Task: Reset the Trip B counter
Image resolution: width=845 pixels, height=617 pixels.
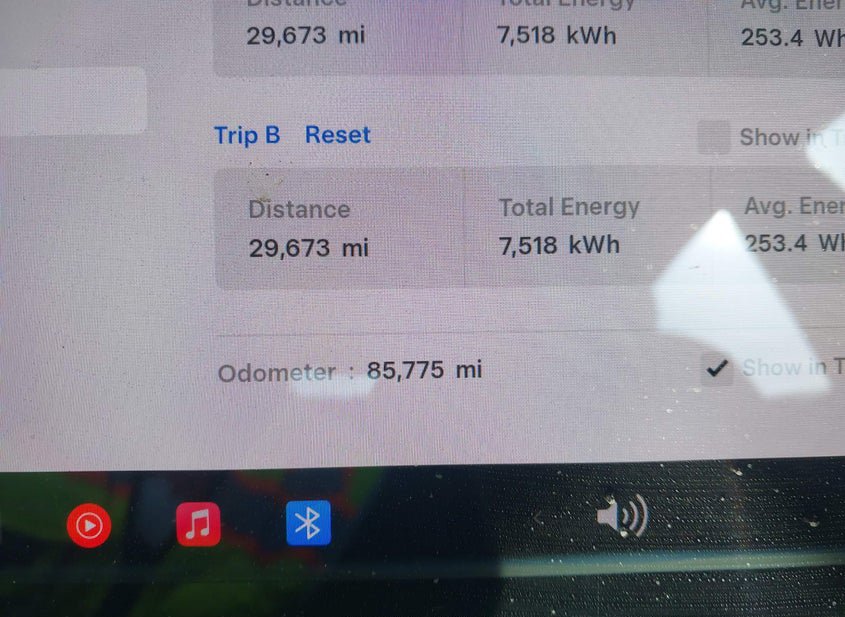Action: tap(337, 135)
